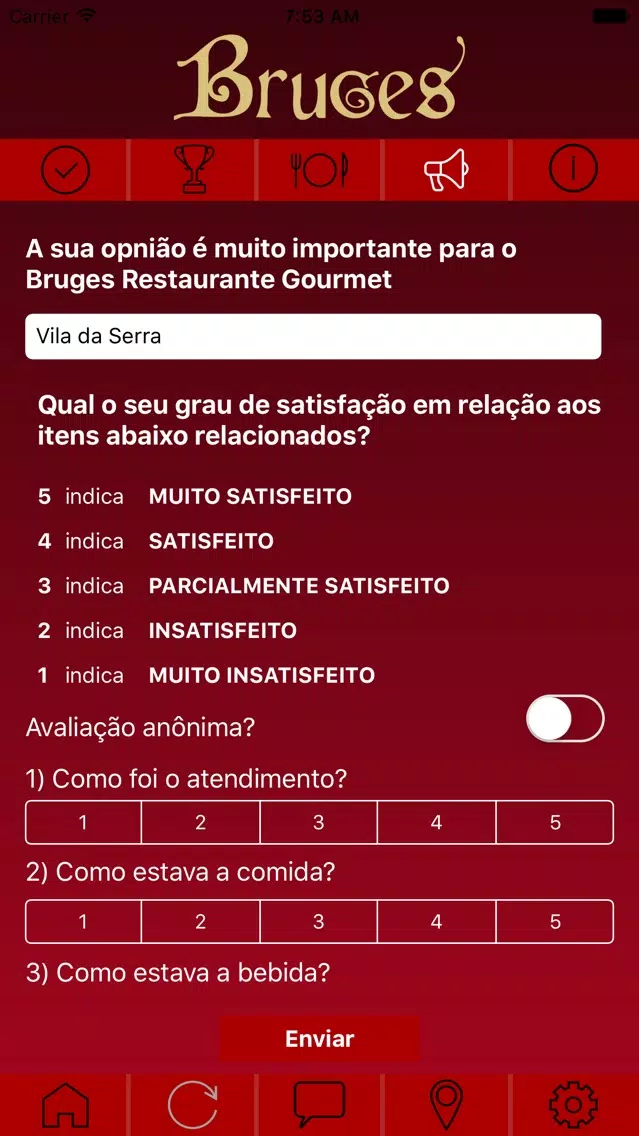Image resolution: width=639 pixels, height=1136 pixels.
Task: Open the chat bubble in bottom bar
Action: click(x=320, y=1105)
